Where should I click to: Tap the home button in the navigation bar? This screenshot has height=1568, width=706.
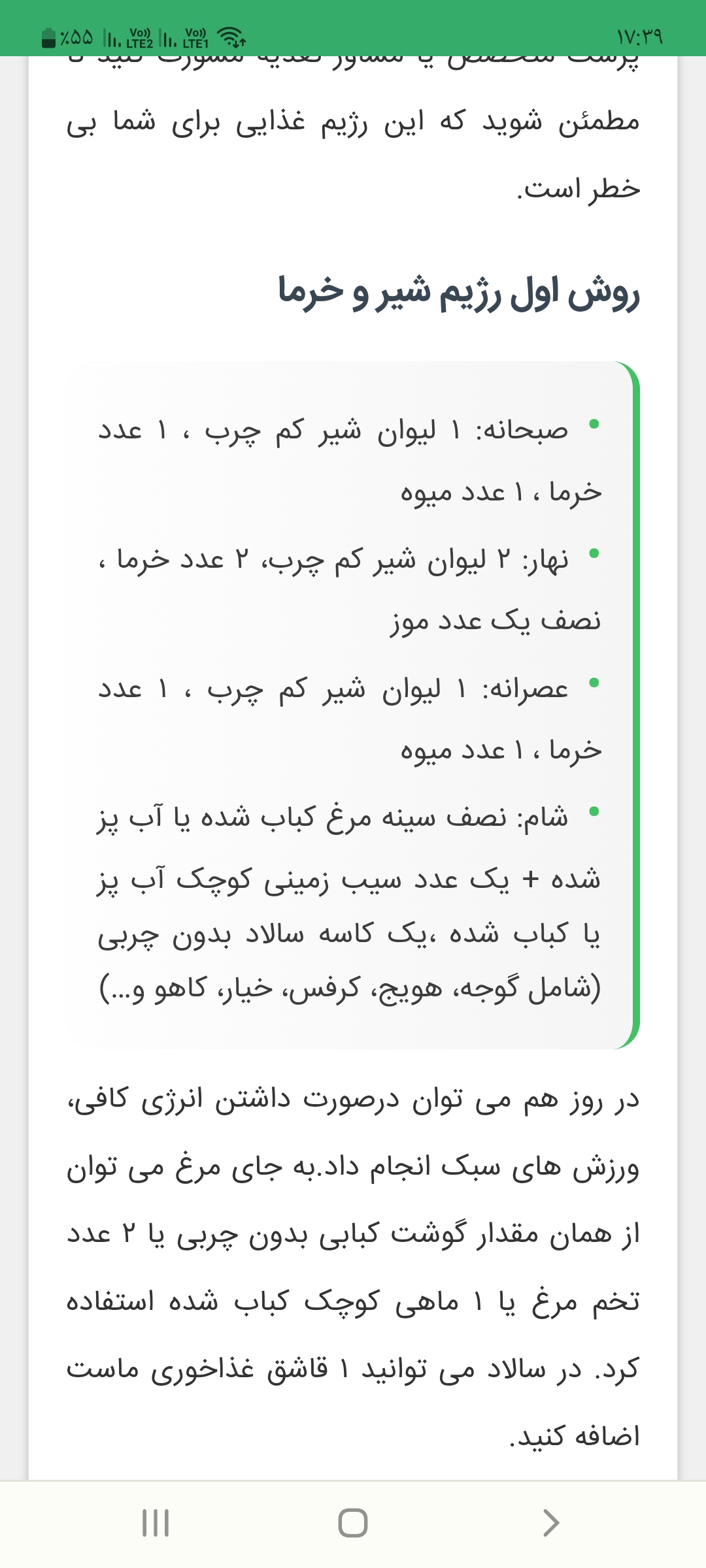[x=353, y=1523]
